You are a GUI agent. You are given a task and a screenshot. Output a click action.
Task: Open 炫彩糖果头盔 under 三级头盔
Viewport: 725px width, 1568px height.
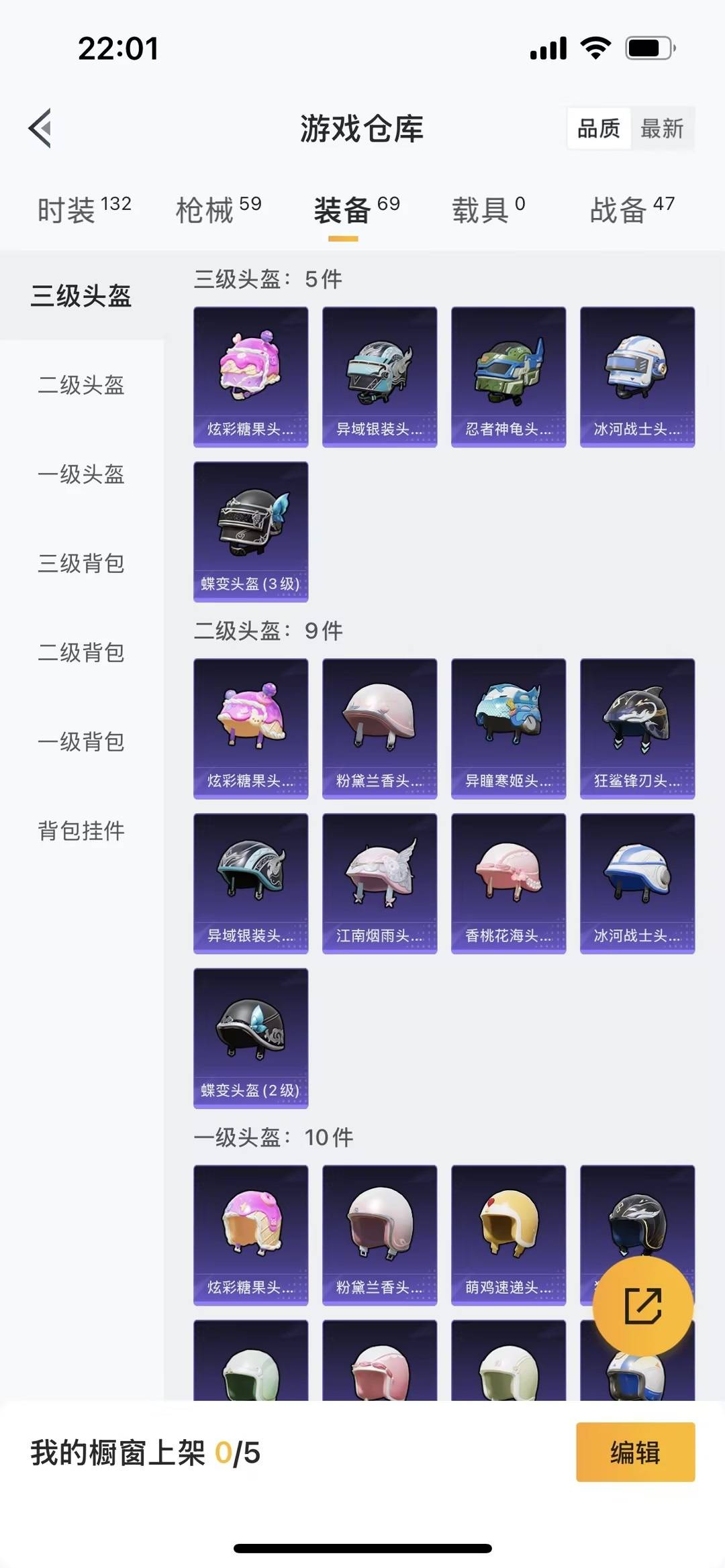(250, 376)
